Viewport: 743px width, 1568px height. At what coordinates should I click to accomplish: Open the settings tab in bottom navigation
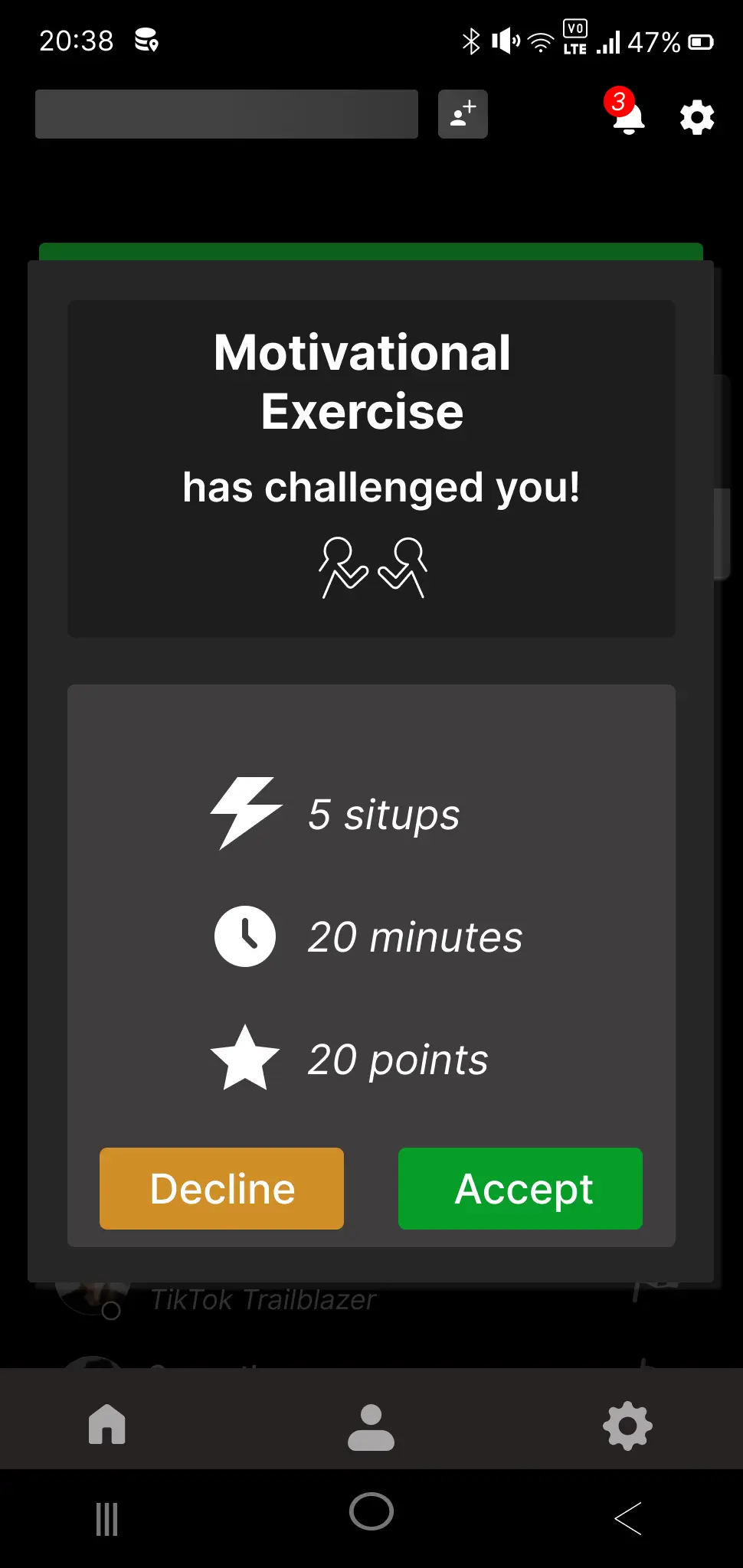627,1426
